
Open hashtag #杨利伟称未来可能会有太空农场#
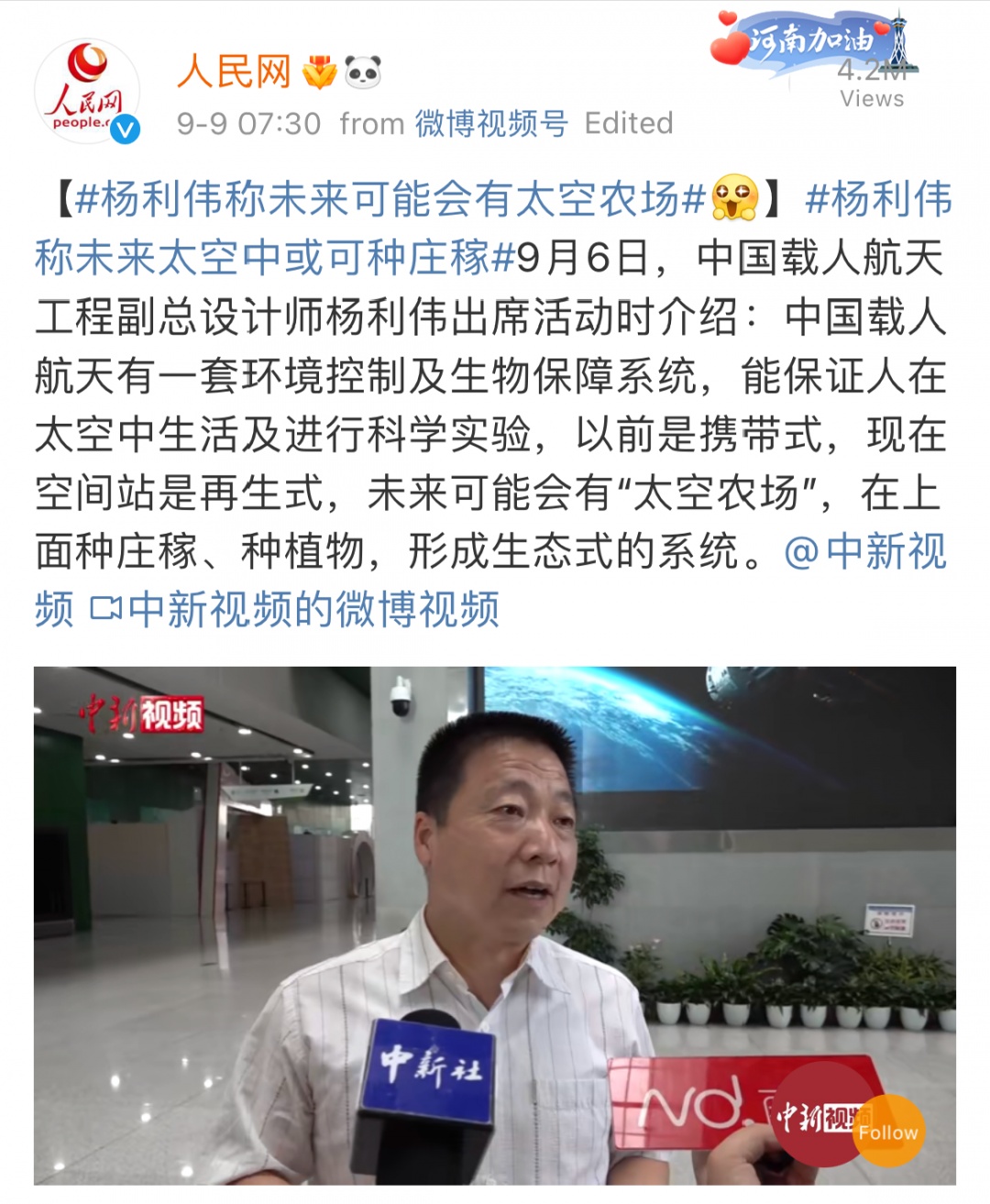click(390, 199)
